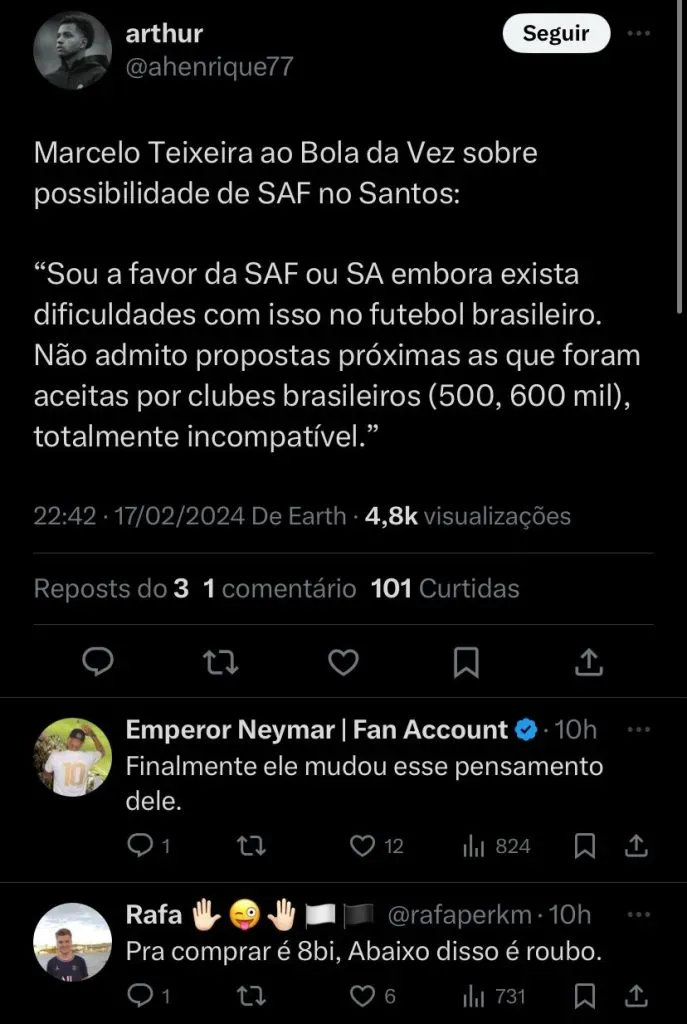
Task: Reply to arthur's main post
Action: (x=97, y=661)
